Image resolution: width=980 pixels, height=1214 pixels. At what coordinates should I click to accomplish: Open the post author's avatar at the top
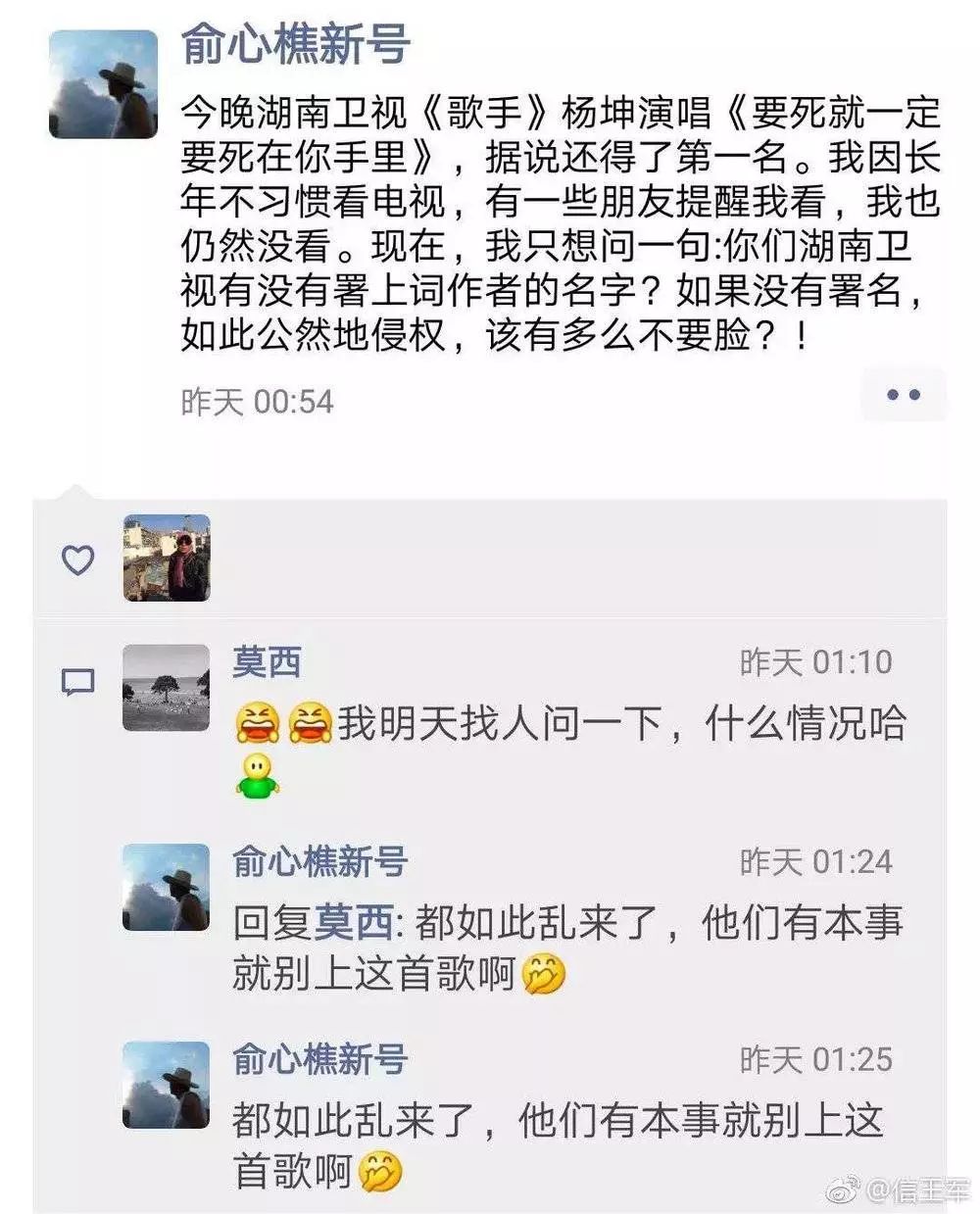point(103,83)
